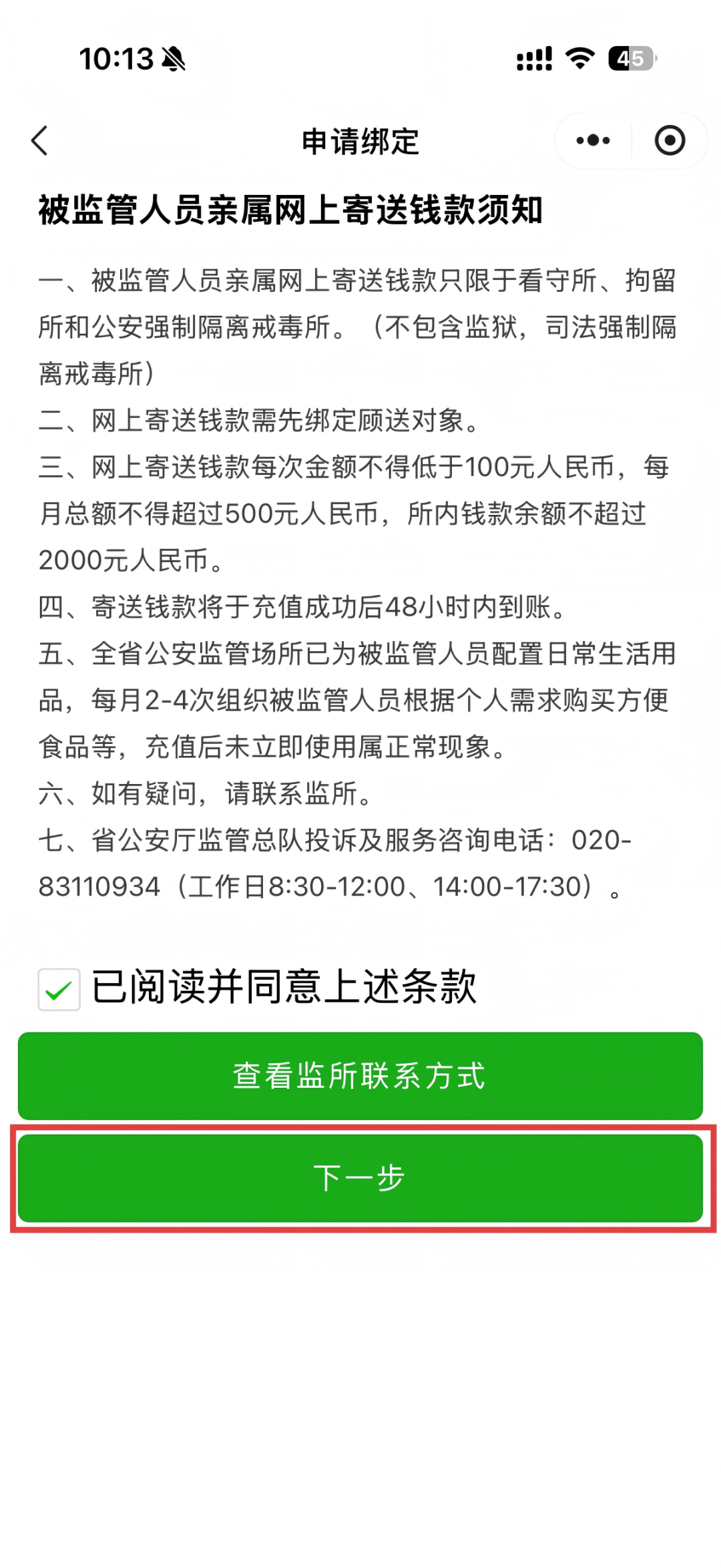Tap the circular close/minimize capsule icon
The width and height of the screenshot is (721, 1568).
671,140
